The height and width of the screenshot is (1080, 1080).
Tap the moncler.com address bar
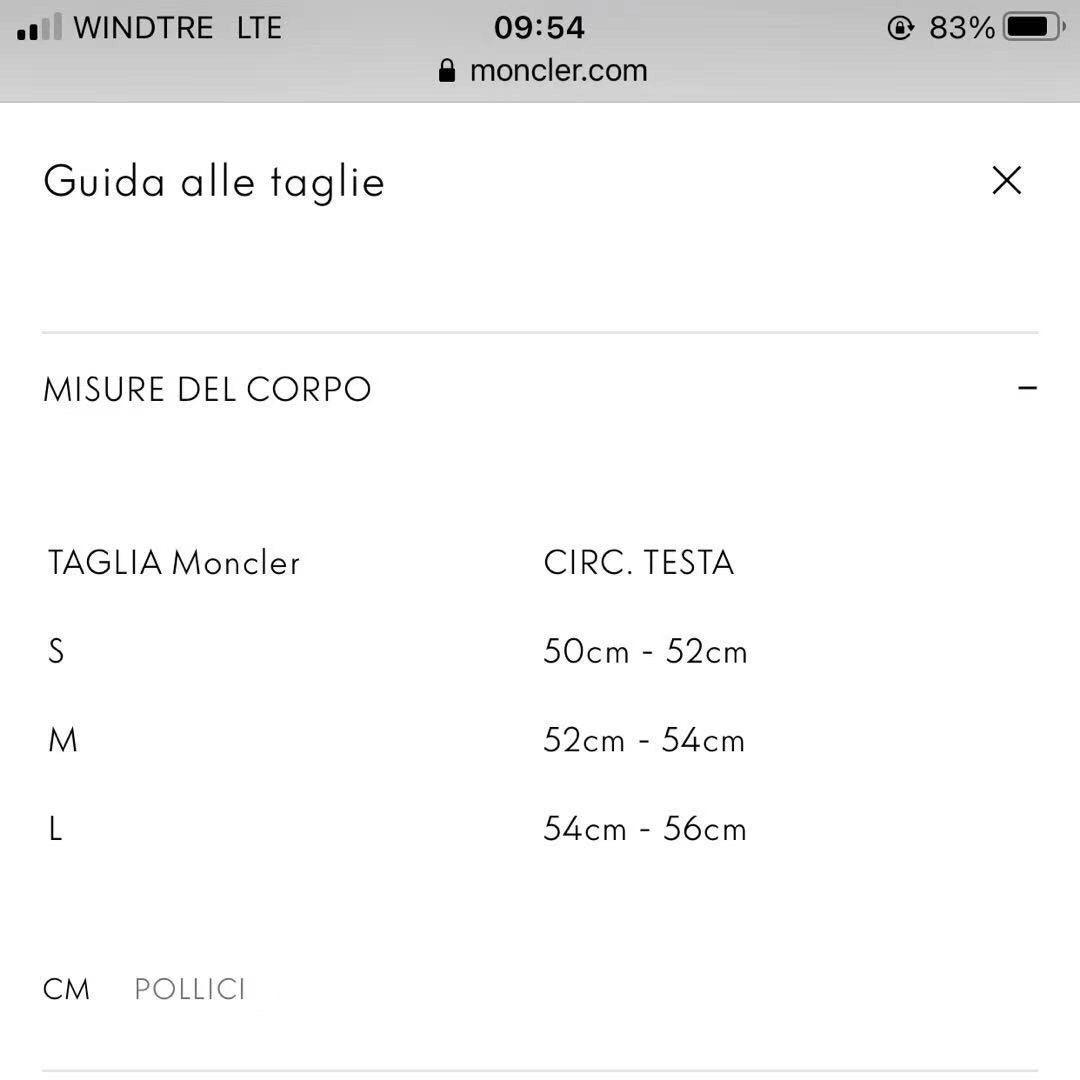(543, 71)
